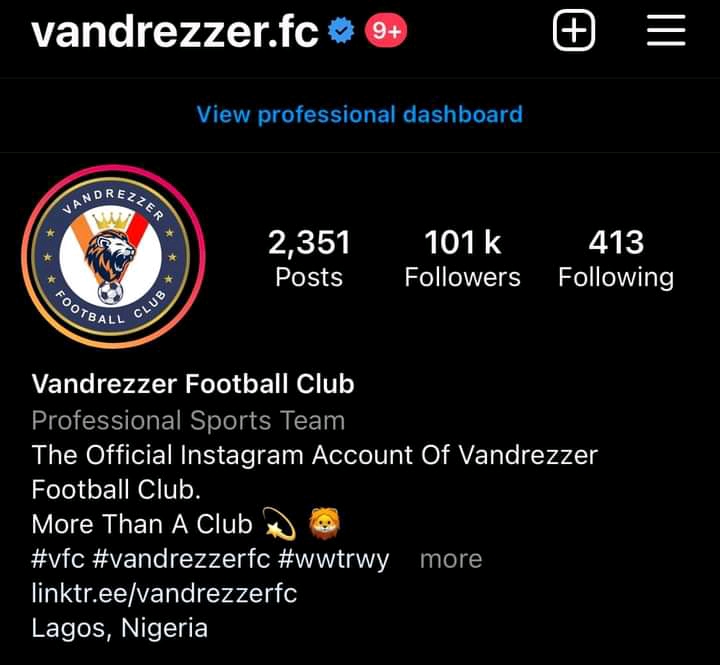Open the hamburger menu

665,32
